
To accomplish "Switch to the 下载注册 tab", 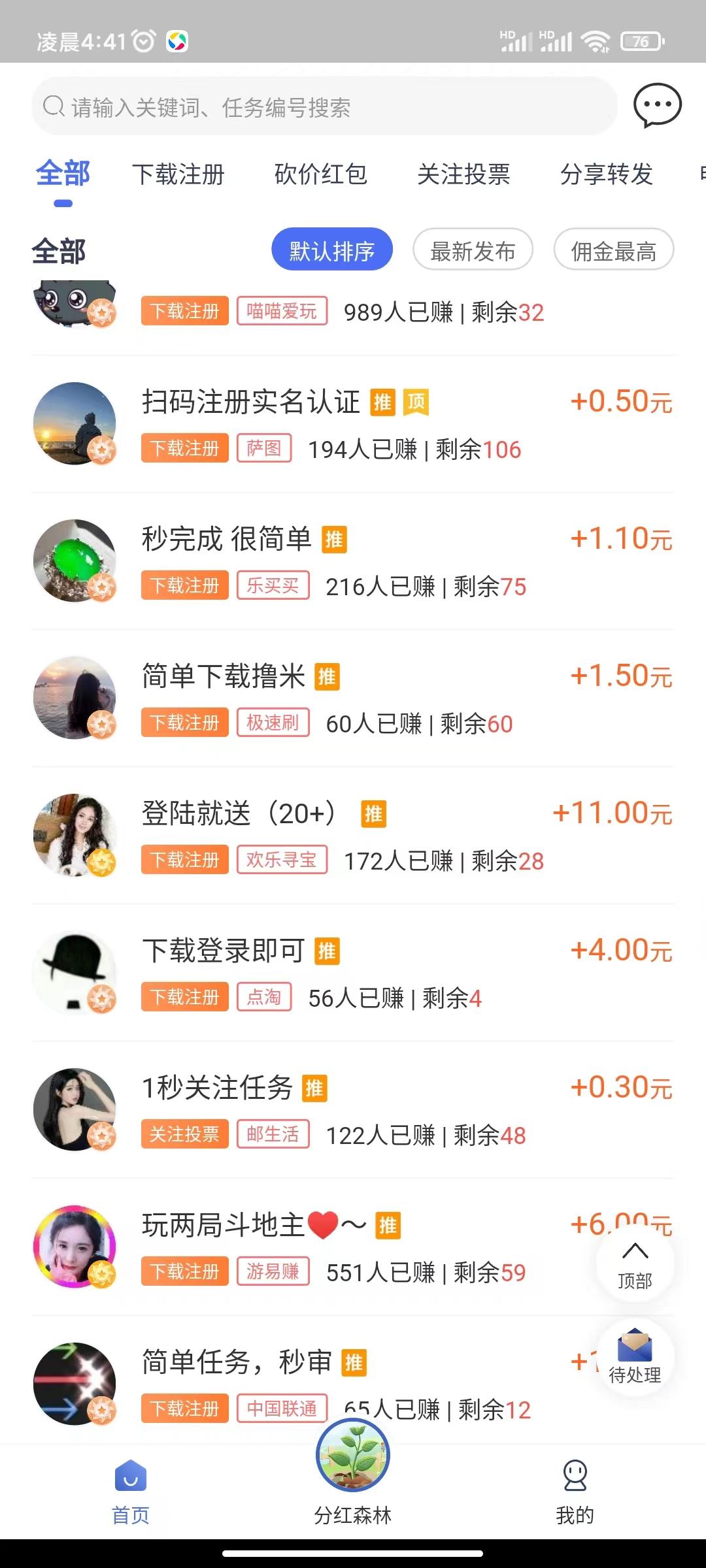I will (179, 174).
